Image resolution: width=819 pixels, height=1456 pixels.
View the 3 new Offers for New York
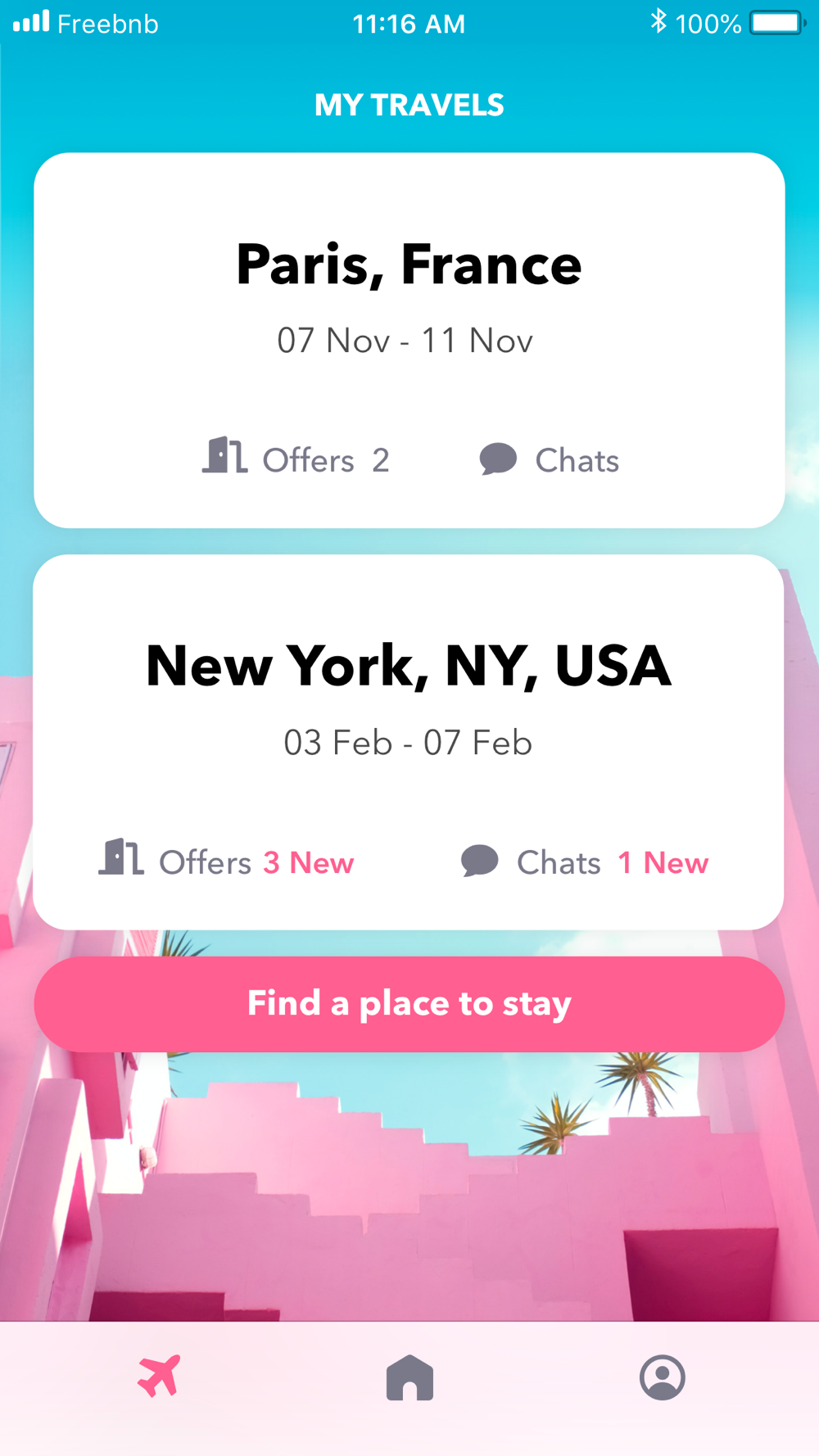226,861
